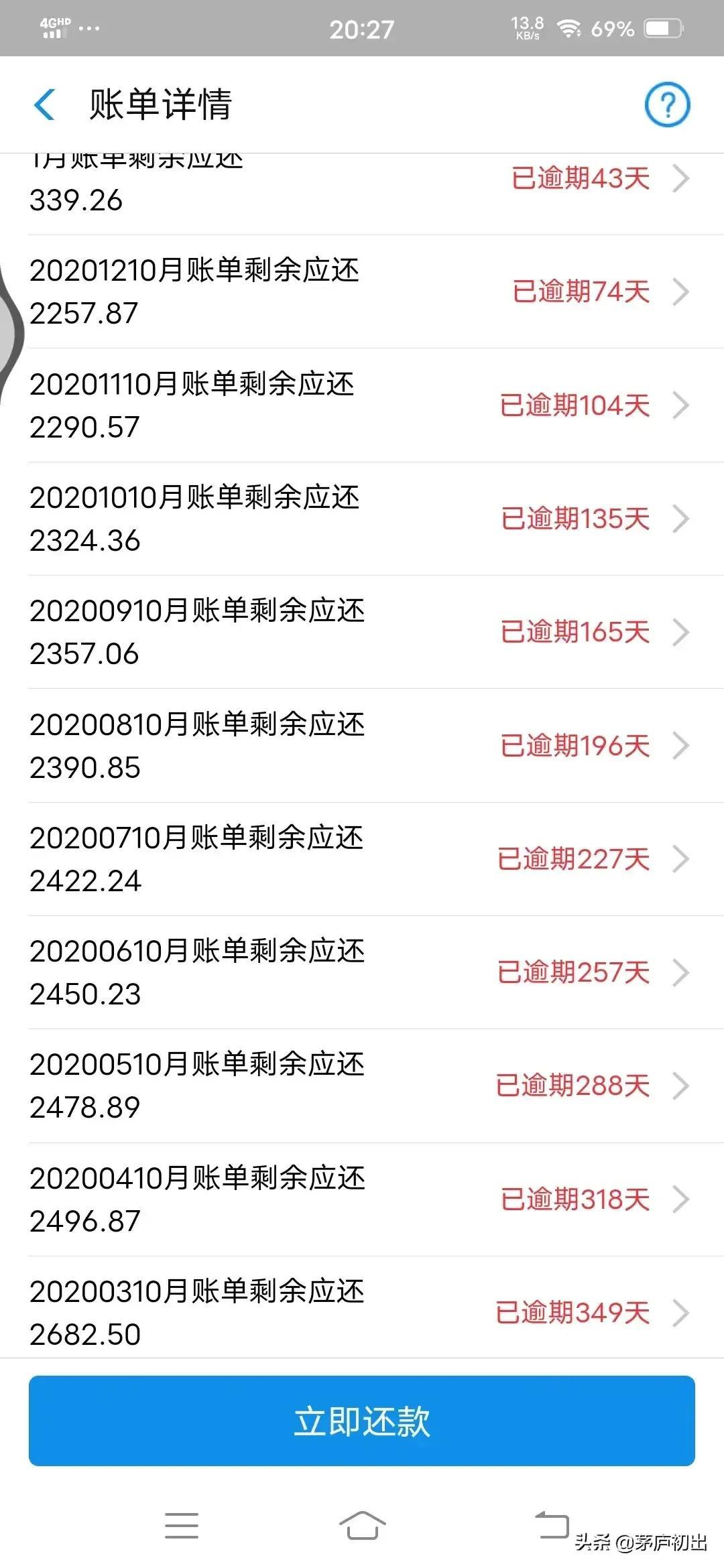Open the 20200610 bill of 2450.23

[362, 972]
